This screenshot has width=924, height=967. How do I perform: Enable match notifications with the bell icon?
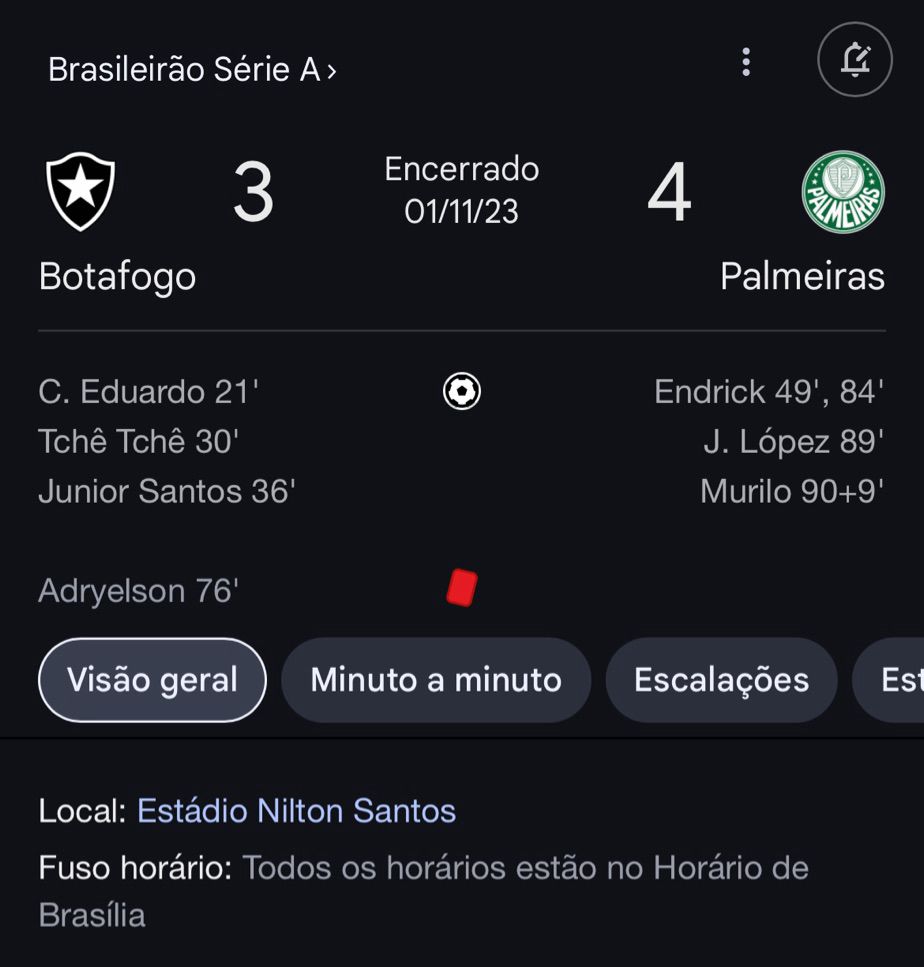[854, 61]
